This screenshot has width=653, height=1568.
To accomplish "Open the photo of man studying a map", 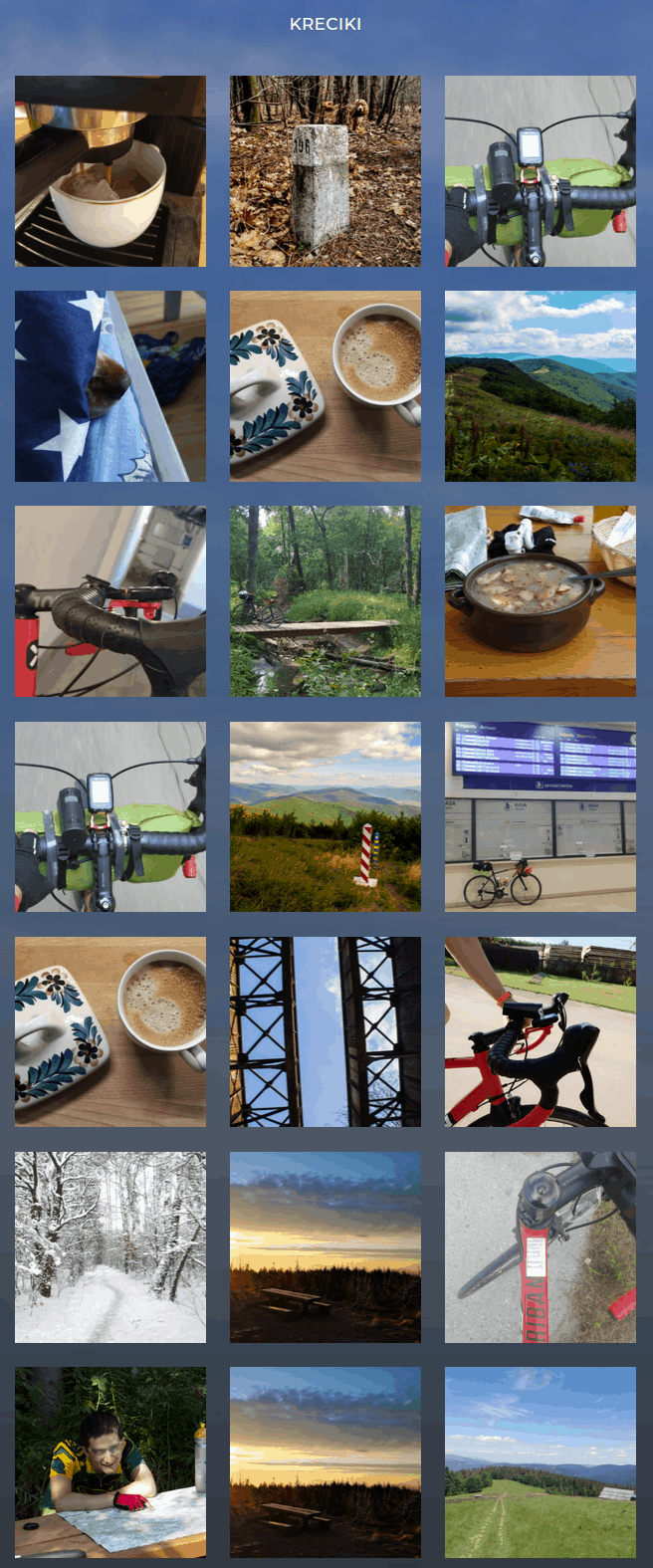I will 110,1462.
